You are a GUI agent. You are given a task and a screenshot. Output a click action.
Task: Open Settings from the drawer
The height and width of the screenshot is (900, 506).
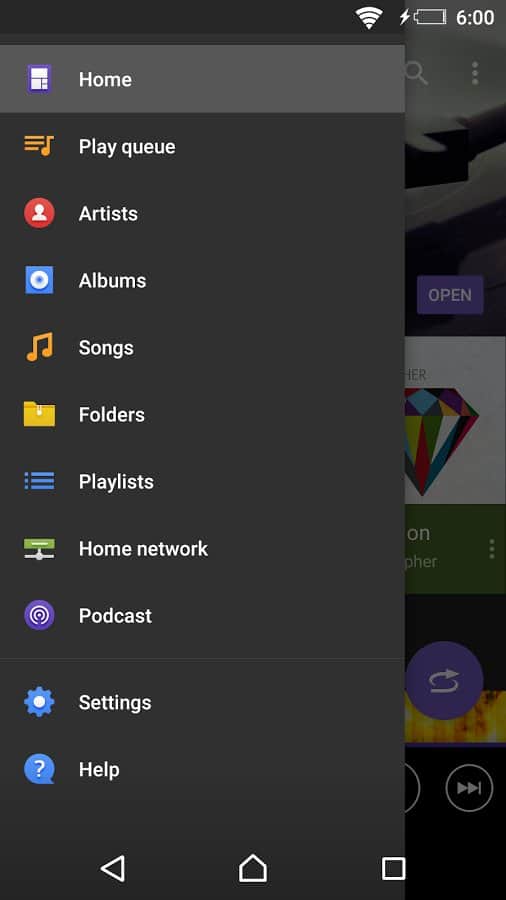202,703
